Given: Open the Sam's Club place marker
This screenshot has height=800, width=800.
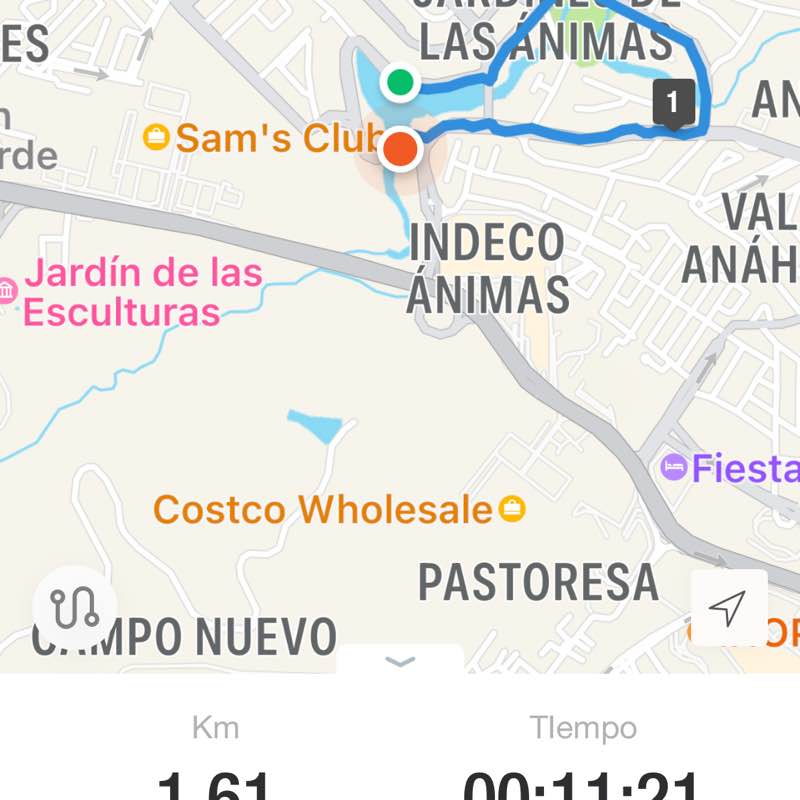Looking at the screenshot, I should (x=156, y=137).
